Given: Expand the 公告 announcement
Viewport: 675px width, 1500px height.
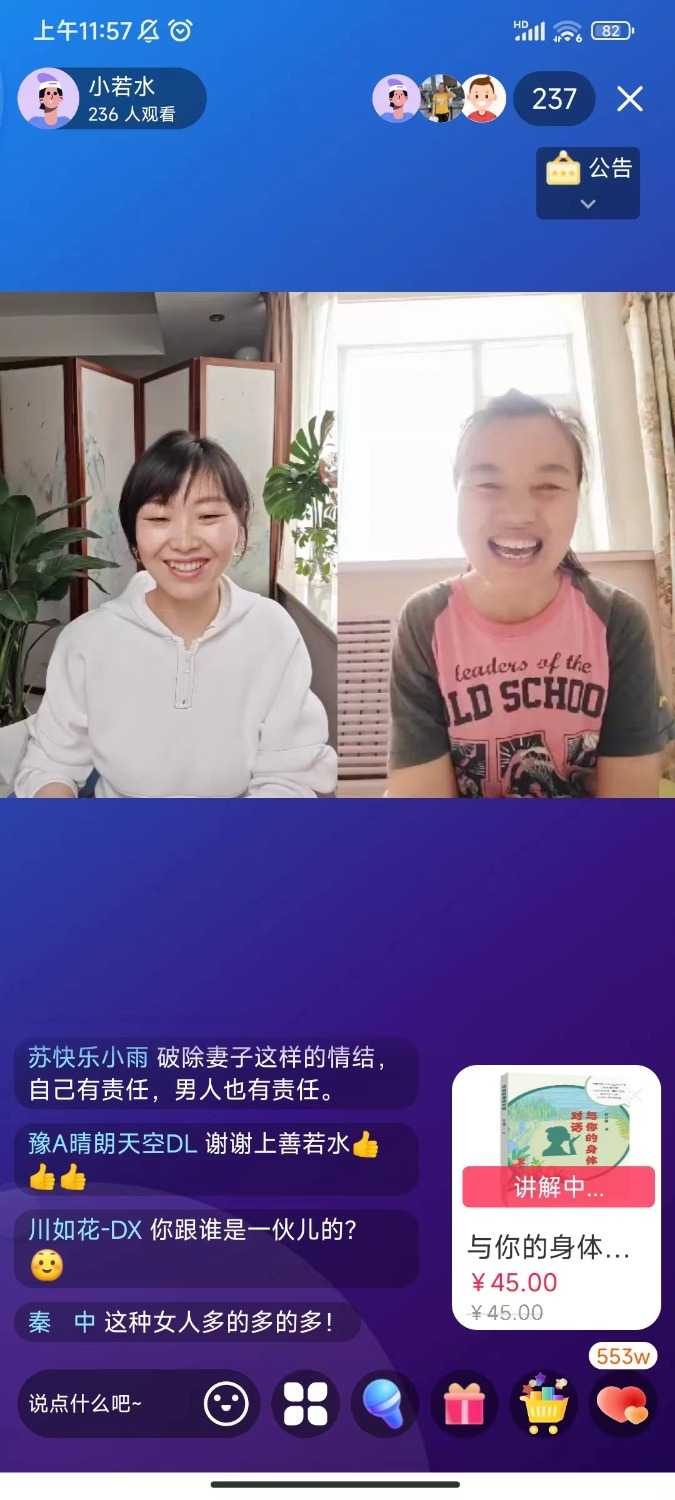Looking at the screenshot, I should click(x=588, y=183).
